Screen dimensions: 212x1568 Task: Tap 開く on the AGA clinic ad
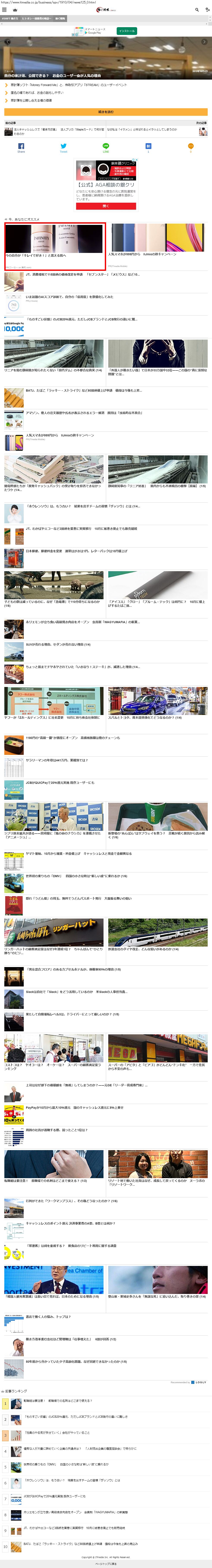click(106, 206)
